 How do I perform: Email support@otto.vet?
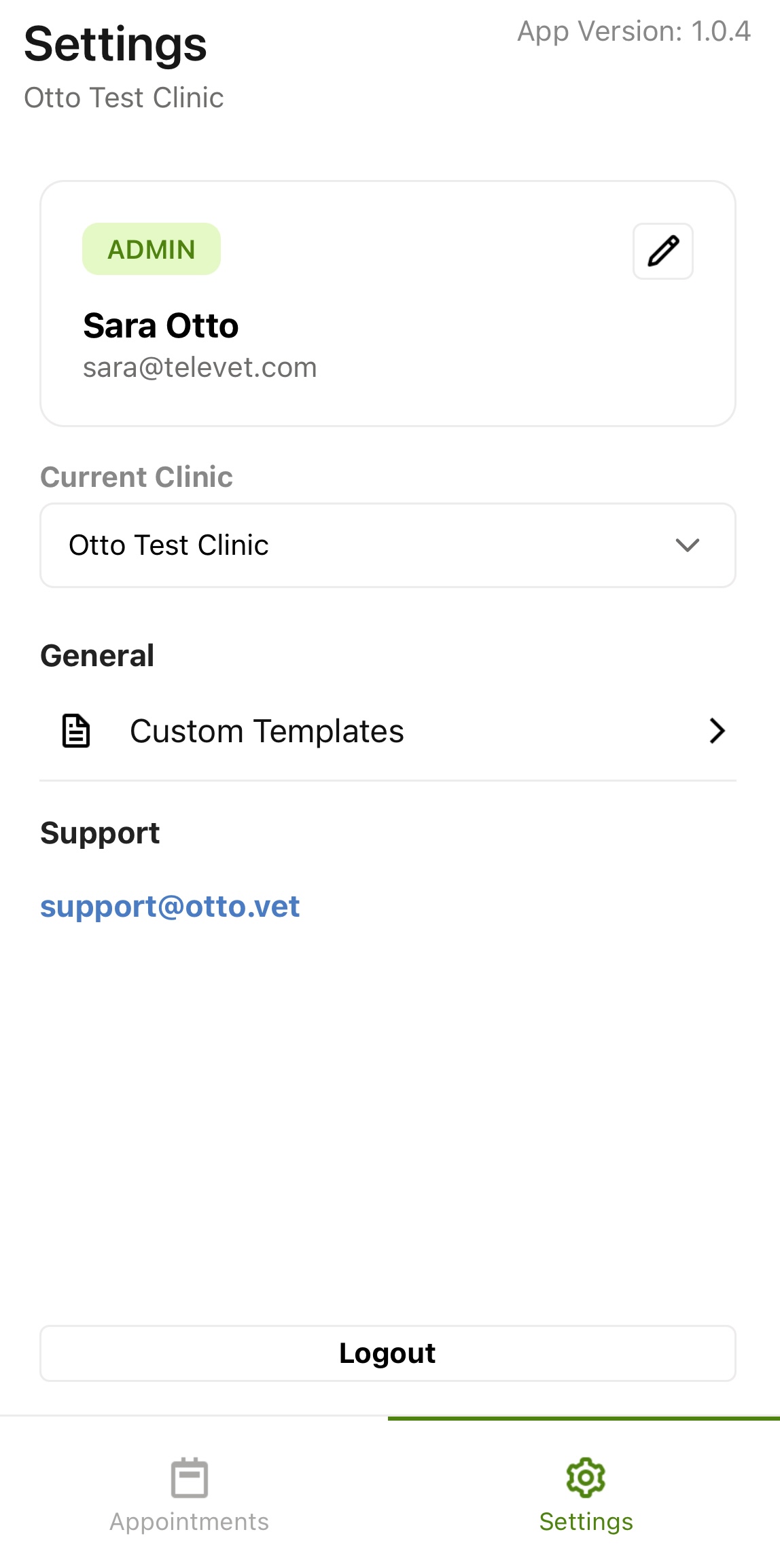click(170, 907)
